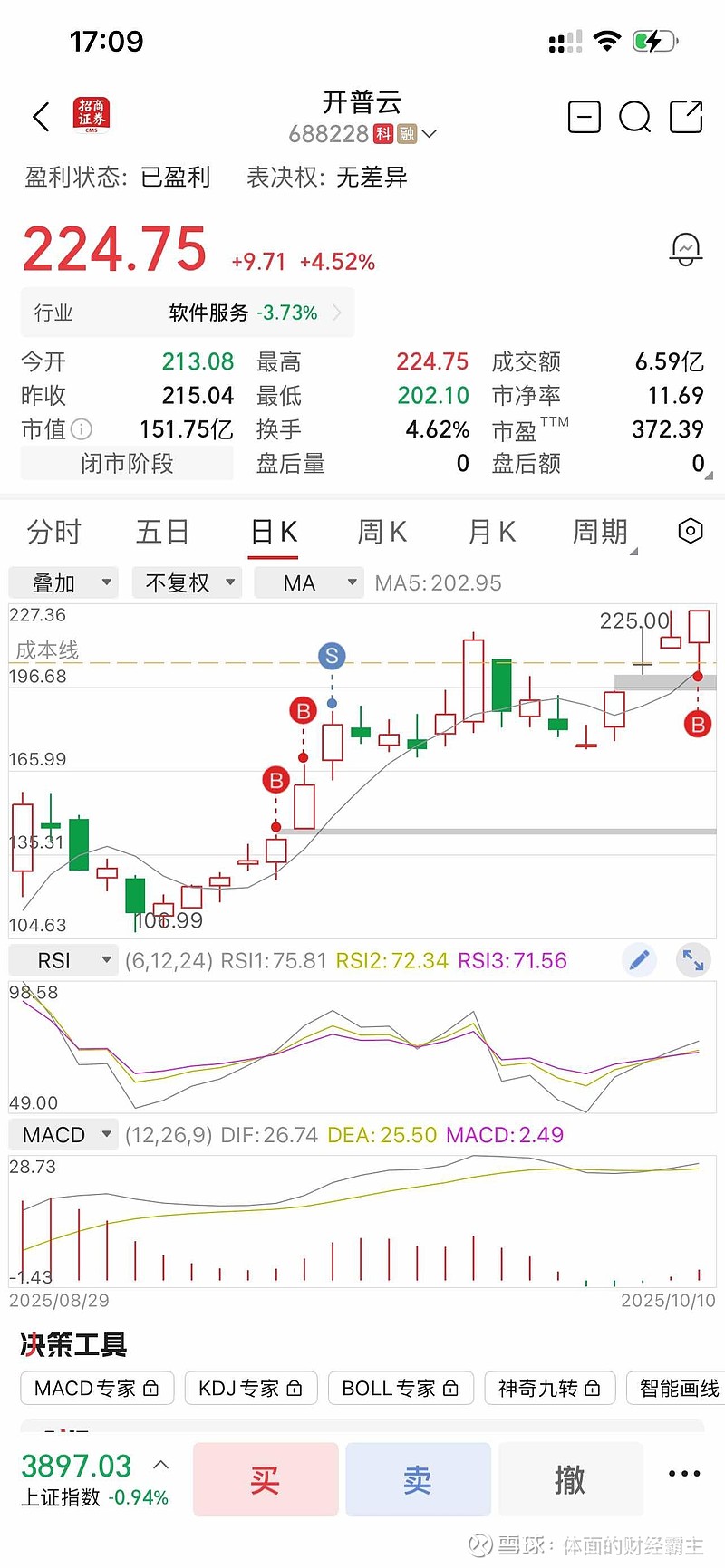Open the 撤 cancel order button
Viewport: 725px width, 1568px height.
569,1480
